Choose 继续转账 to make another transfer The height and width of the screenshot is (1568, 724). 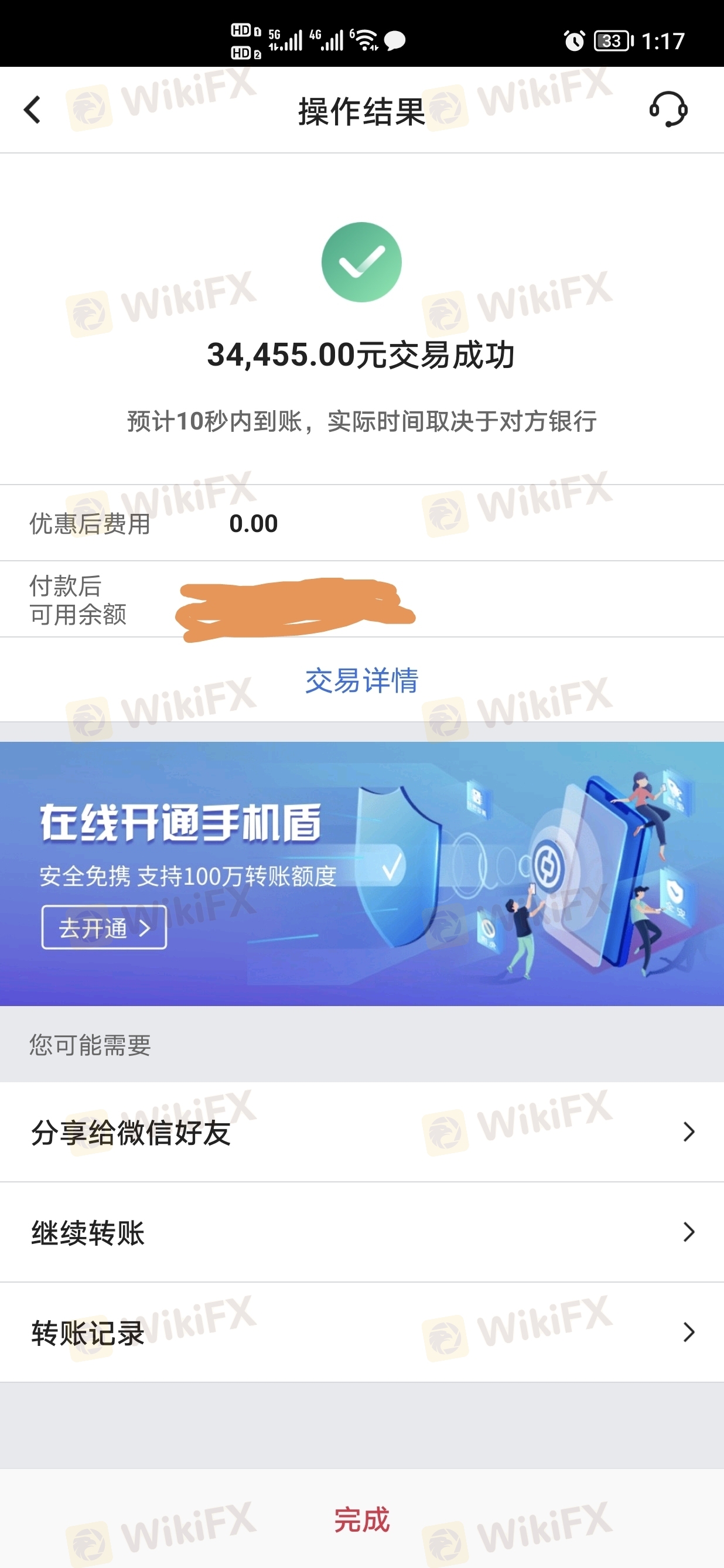(361, 1232)
